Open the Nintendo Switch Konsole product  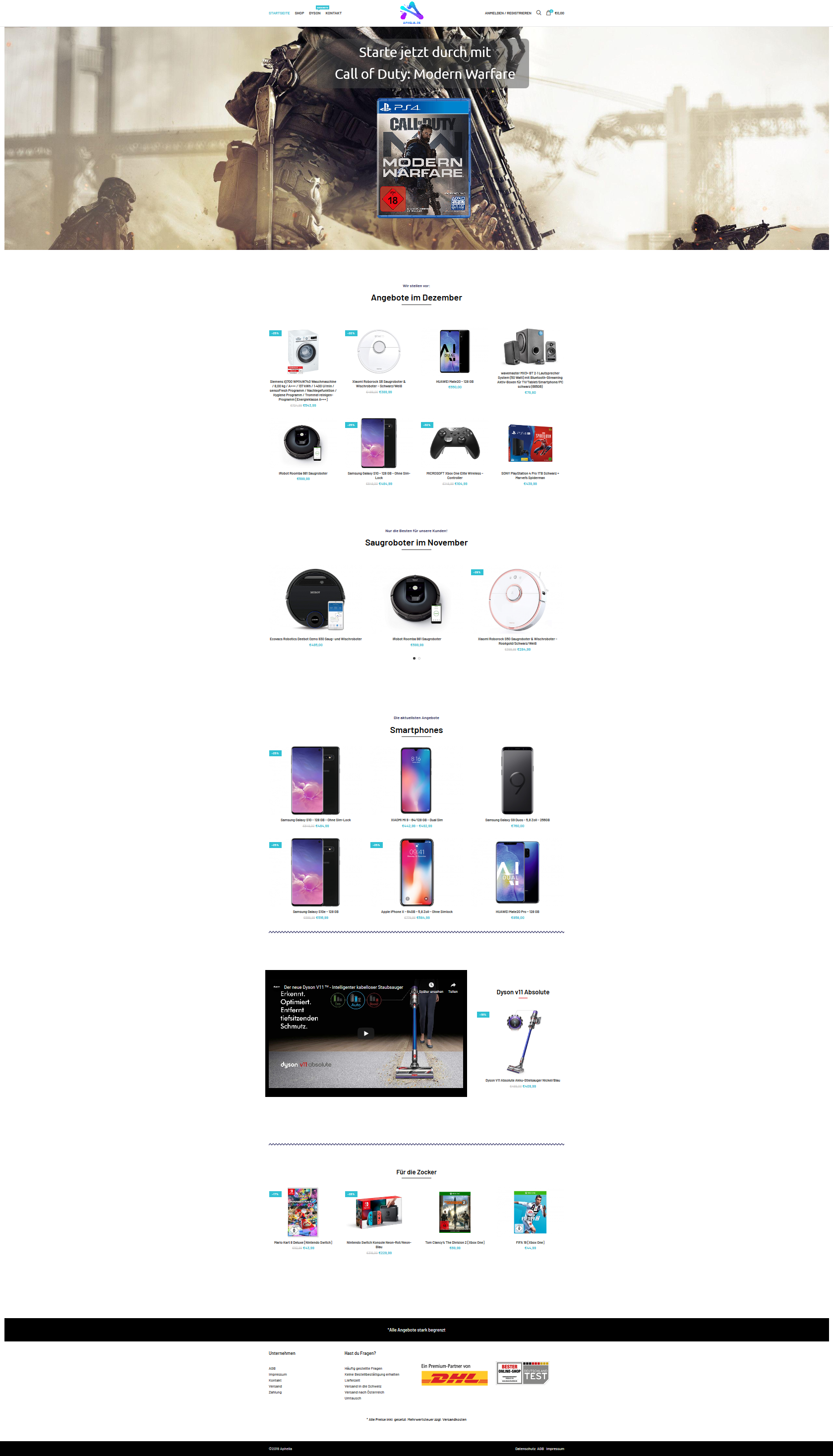pos(379,1245)
